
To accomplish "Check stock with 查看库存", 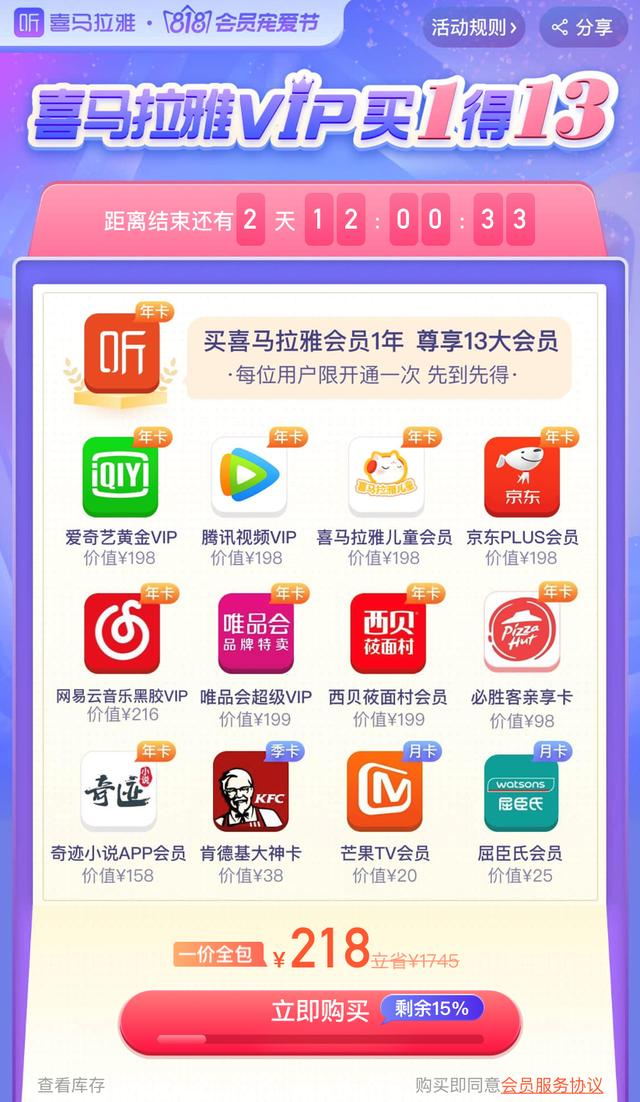I will 71,1084.
